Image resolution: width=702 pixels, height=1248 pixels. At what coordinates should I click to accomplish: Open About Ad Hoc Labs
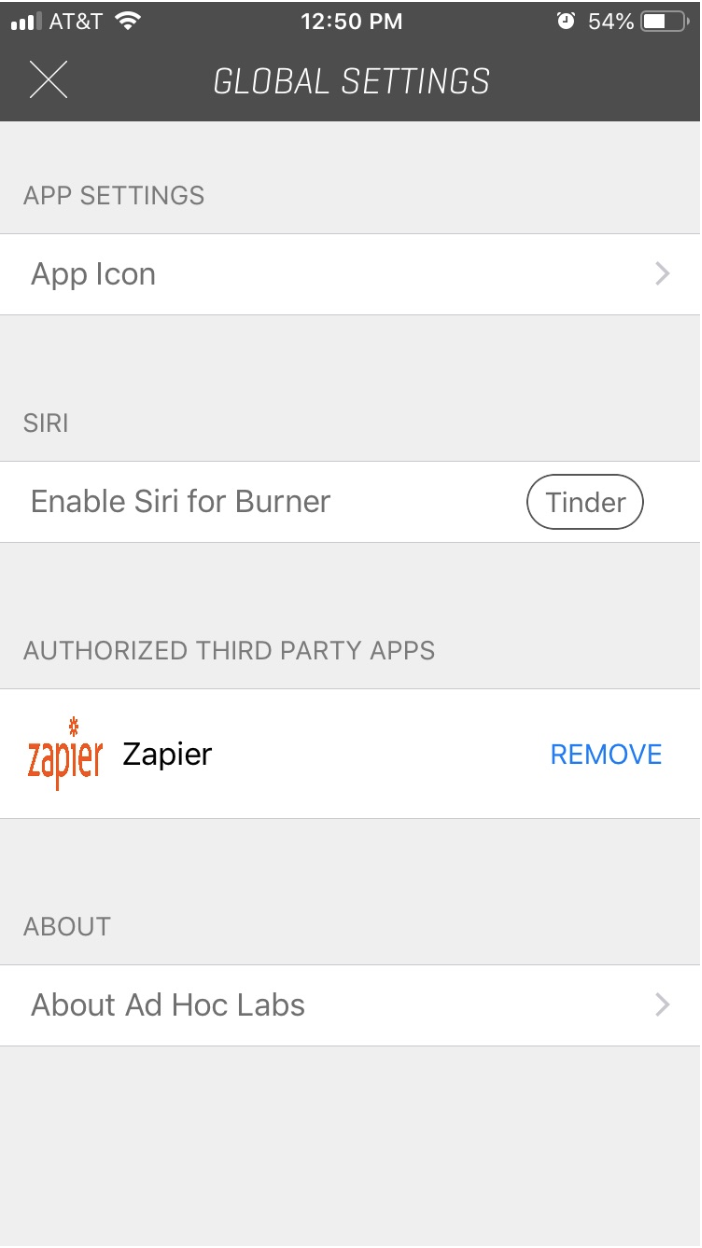tap(351, 1005)
